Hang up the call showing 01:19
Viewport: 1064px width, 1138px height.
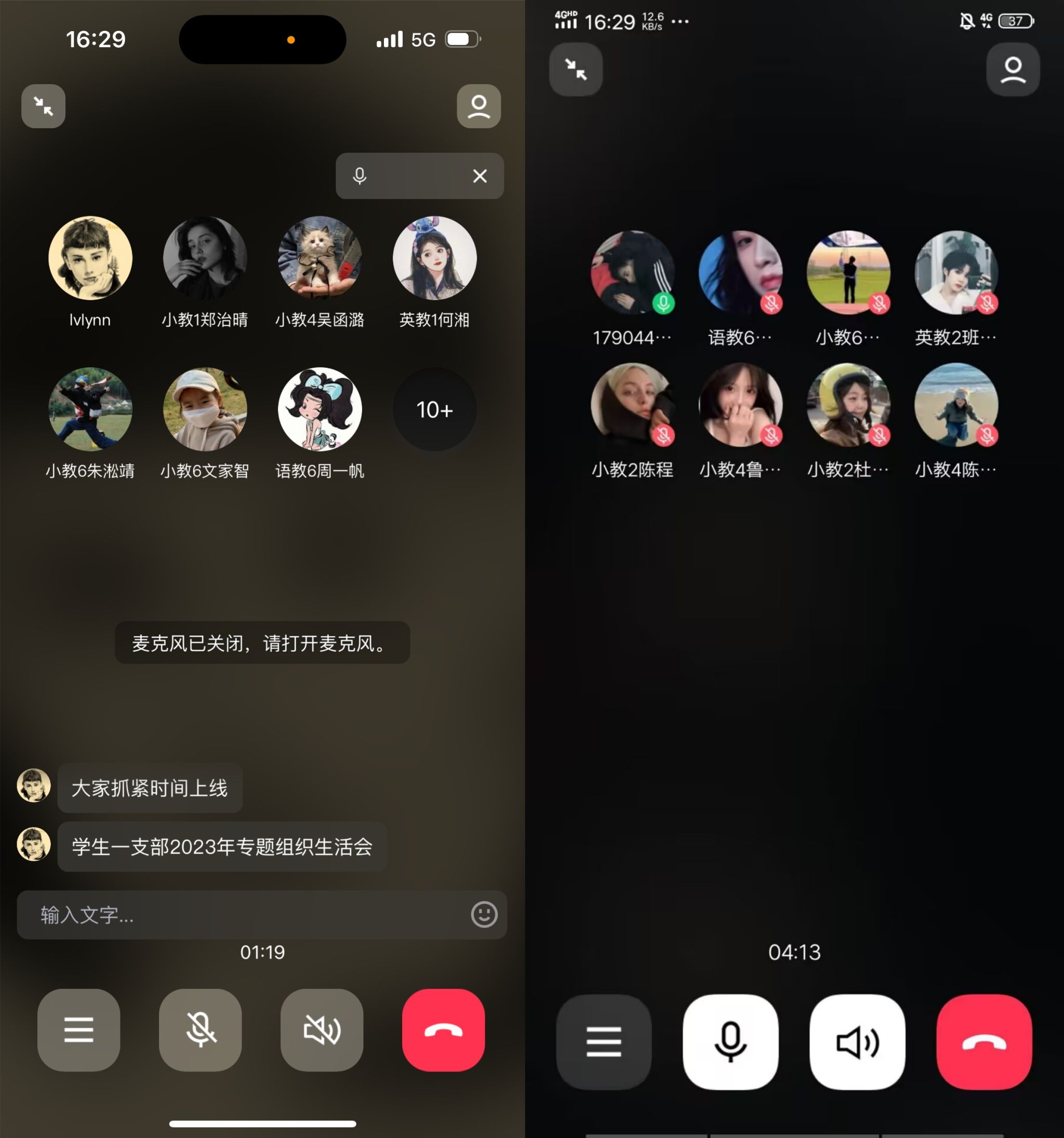click(x=443, y=1030)
